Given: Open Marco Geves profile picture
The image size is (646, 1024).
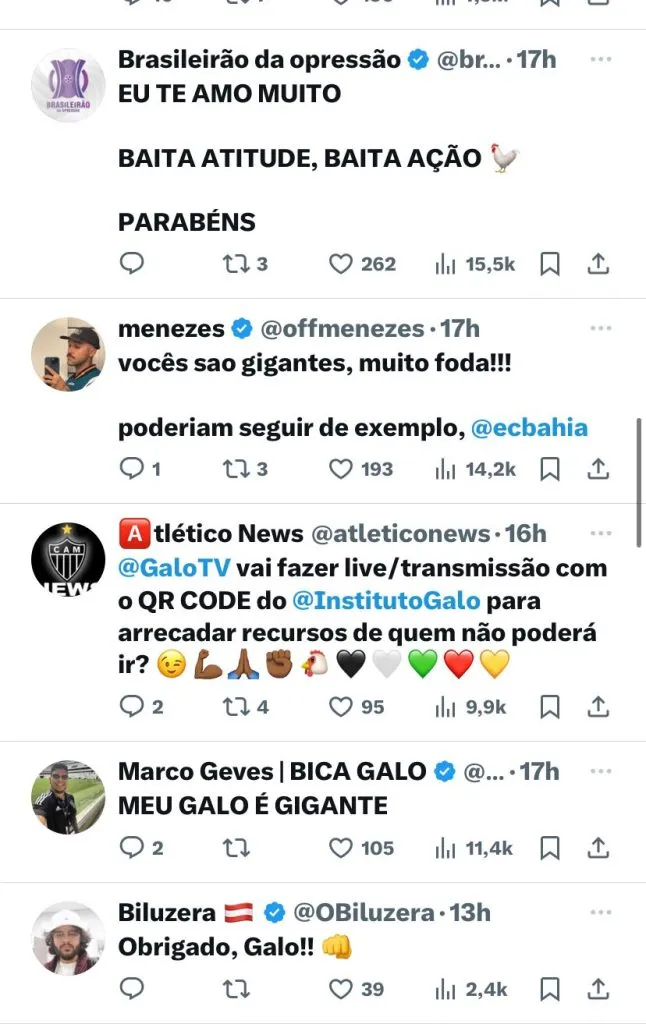Looking at the screenshot, I should 68,798.
